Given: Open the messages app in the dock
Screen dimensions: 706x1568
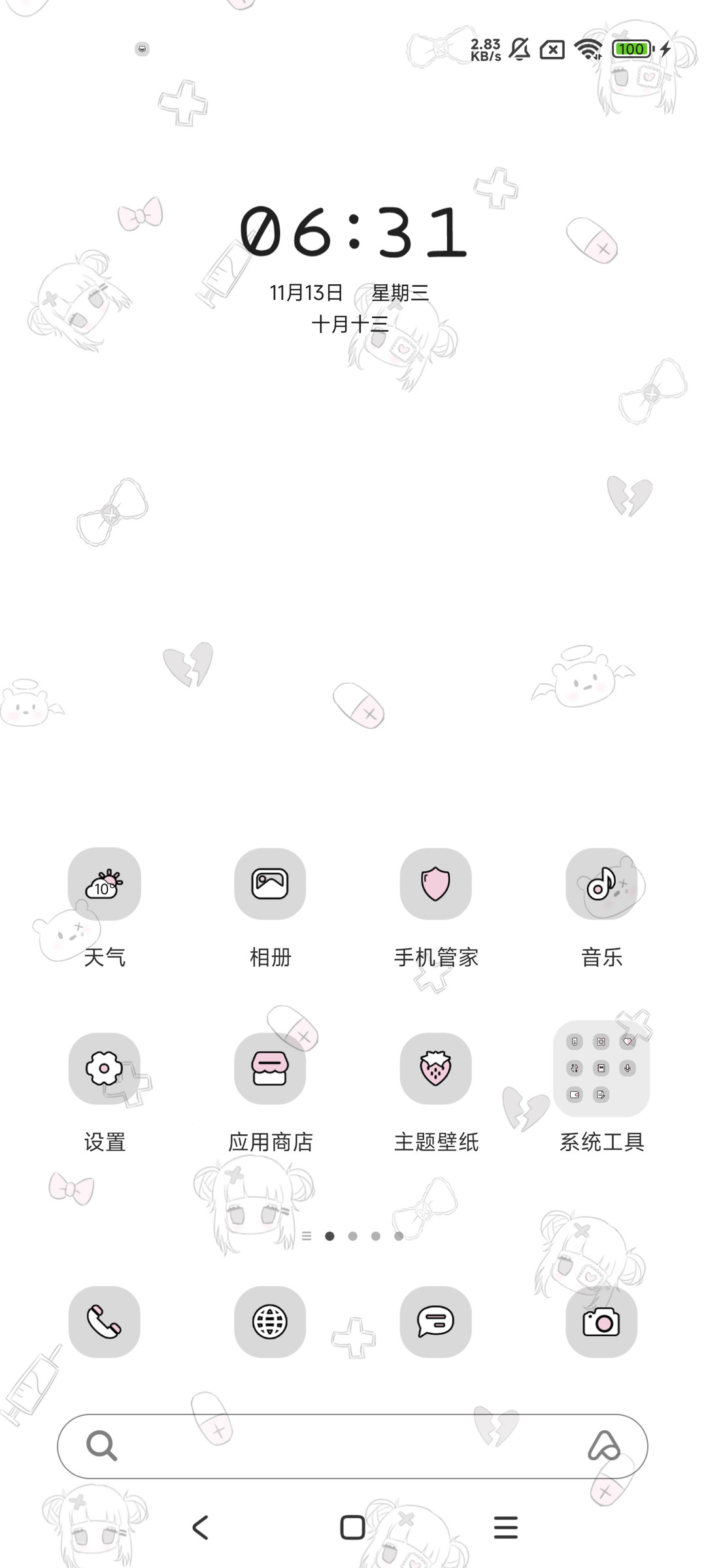Looking at the screenshot, I should 436,1322.
